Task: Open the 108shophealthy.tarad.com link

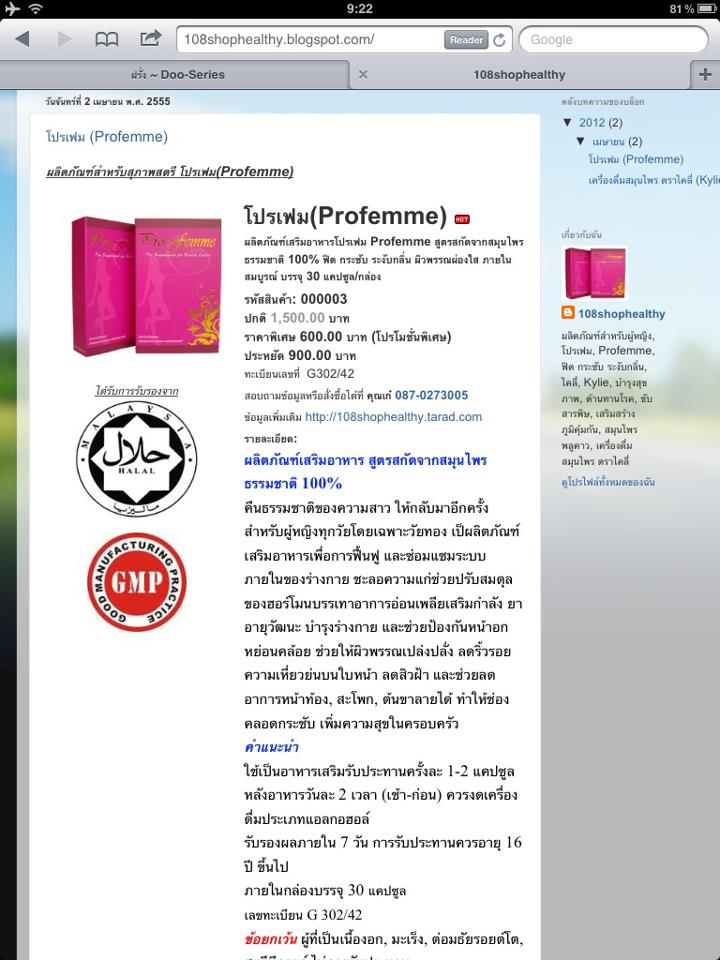Action: 393,417
